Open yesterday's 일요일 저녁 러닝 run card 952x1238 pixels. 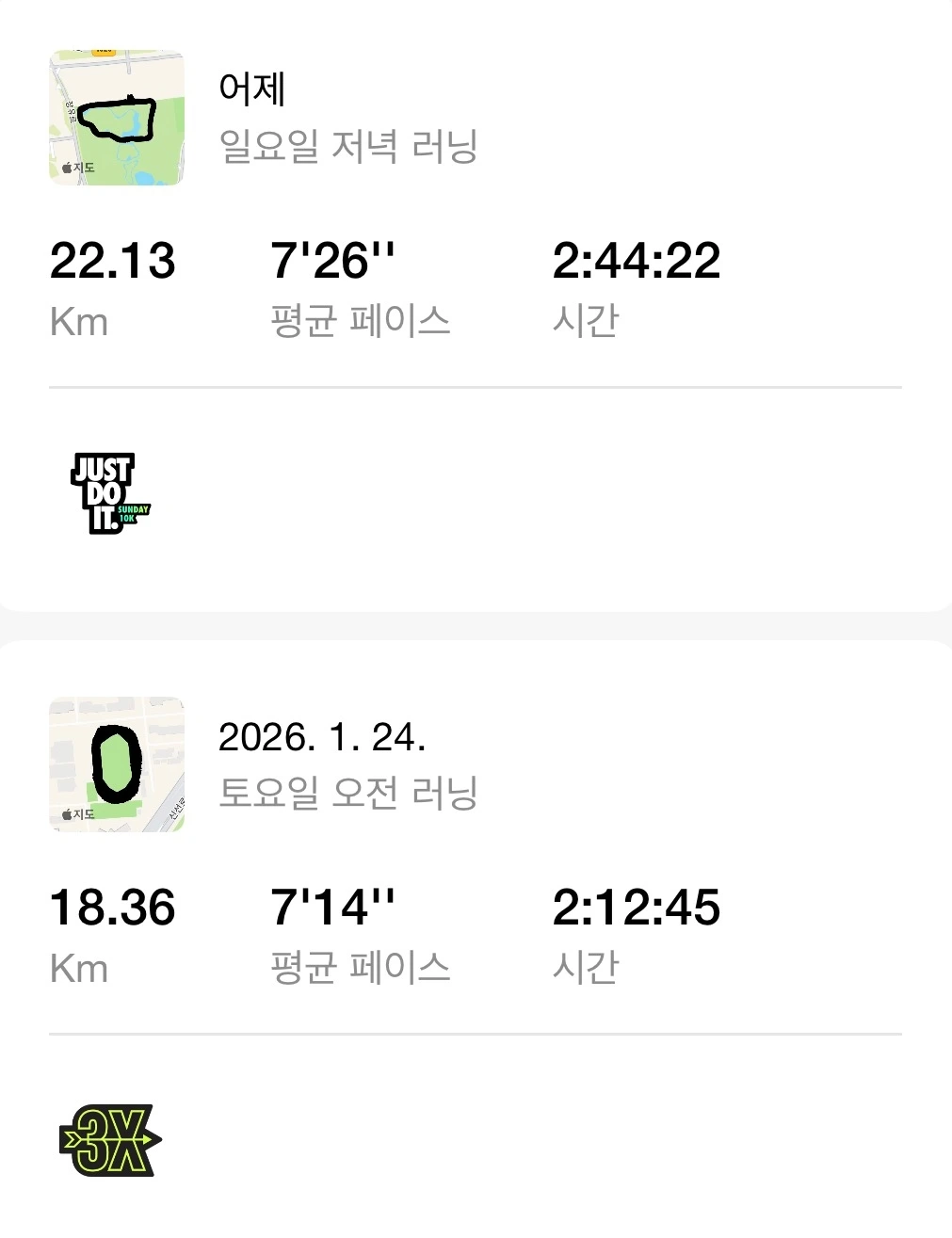coord(348,146)
